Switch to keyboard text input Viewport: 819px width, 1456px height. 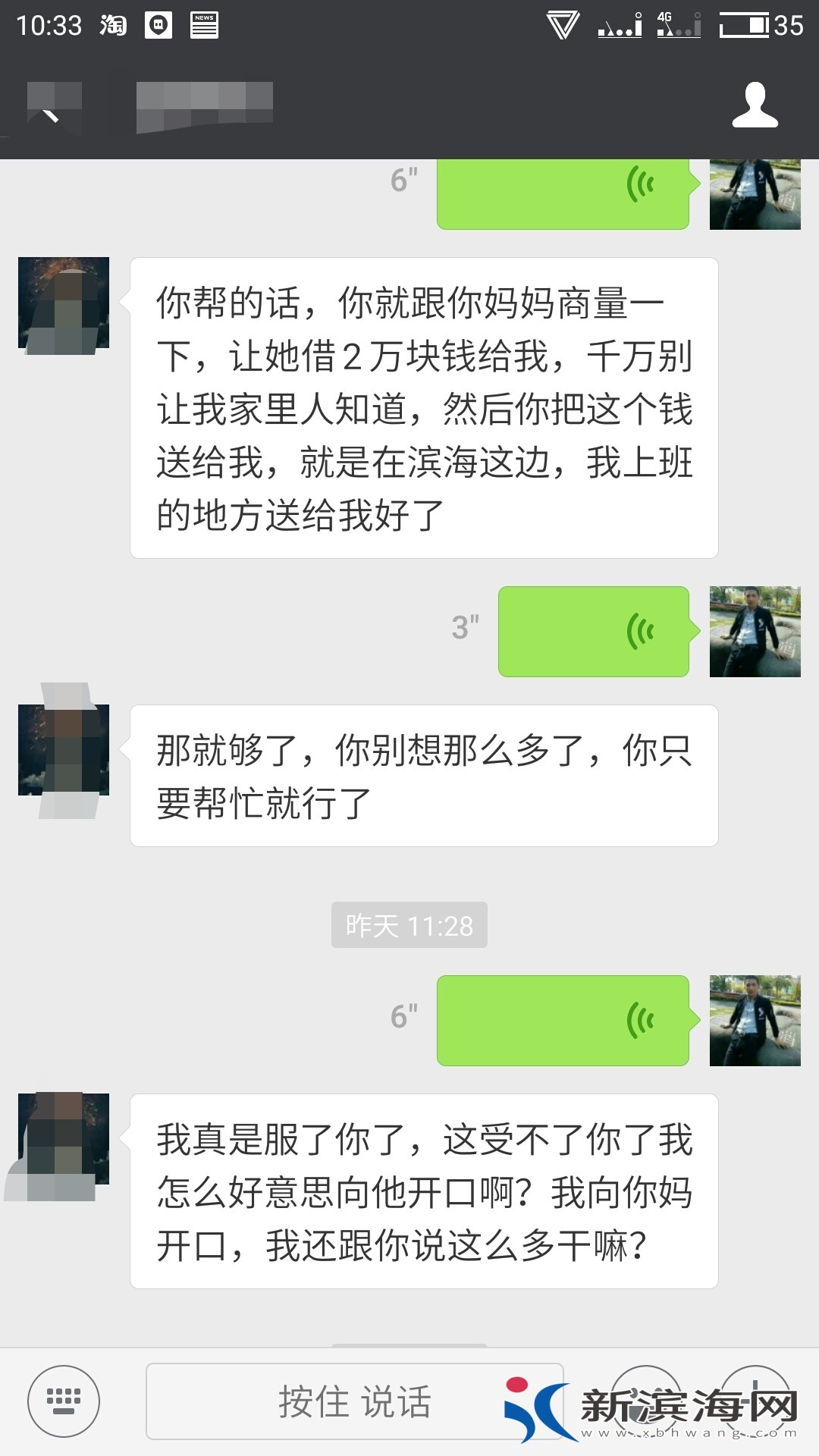coord(64,1401)
